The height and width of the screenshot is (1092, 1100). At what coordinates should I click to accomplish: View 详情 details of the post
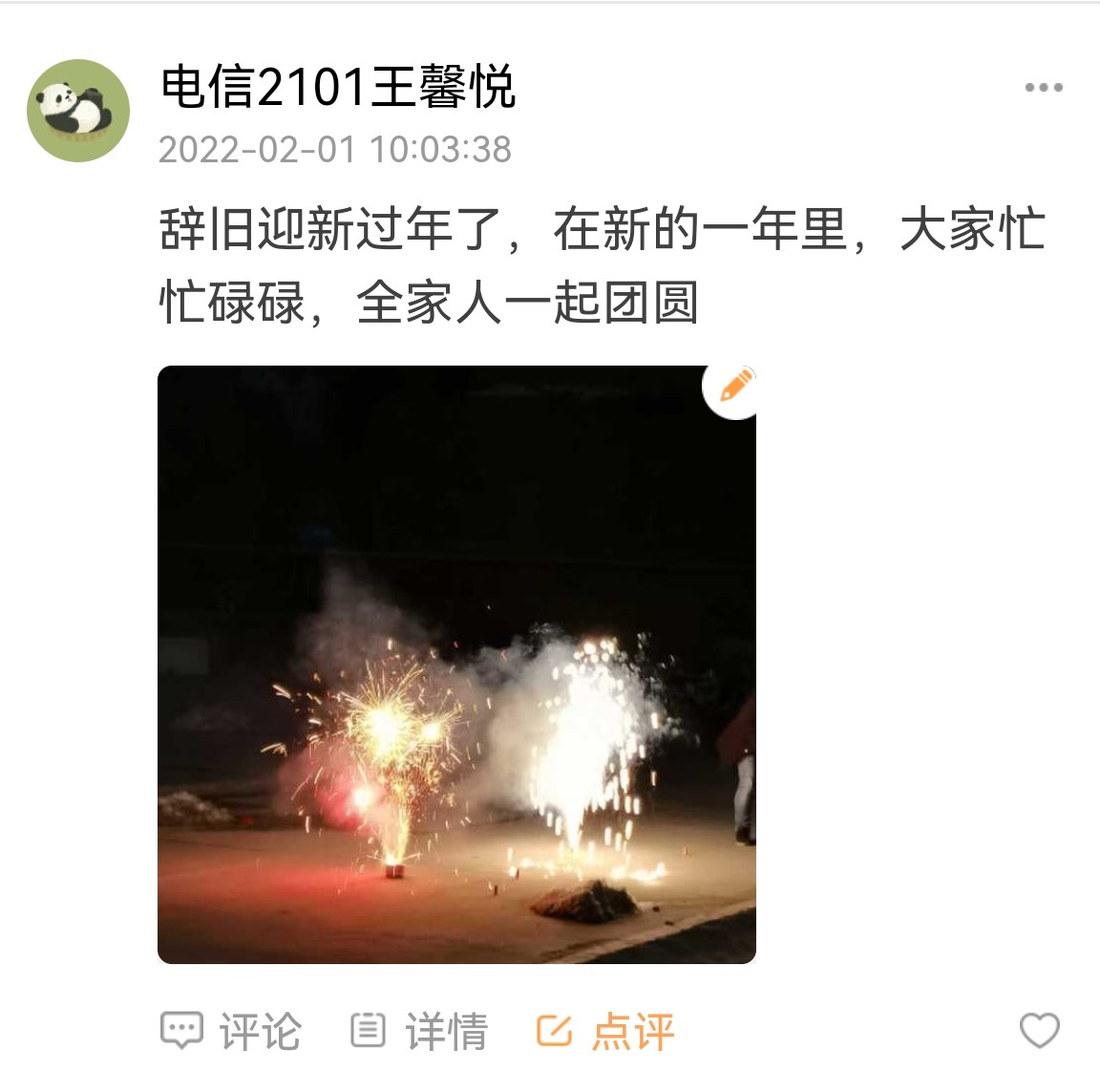pyautogui.click(x=418, y=1031)
